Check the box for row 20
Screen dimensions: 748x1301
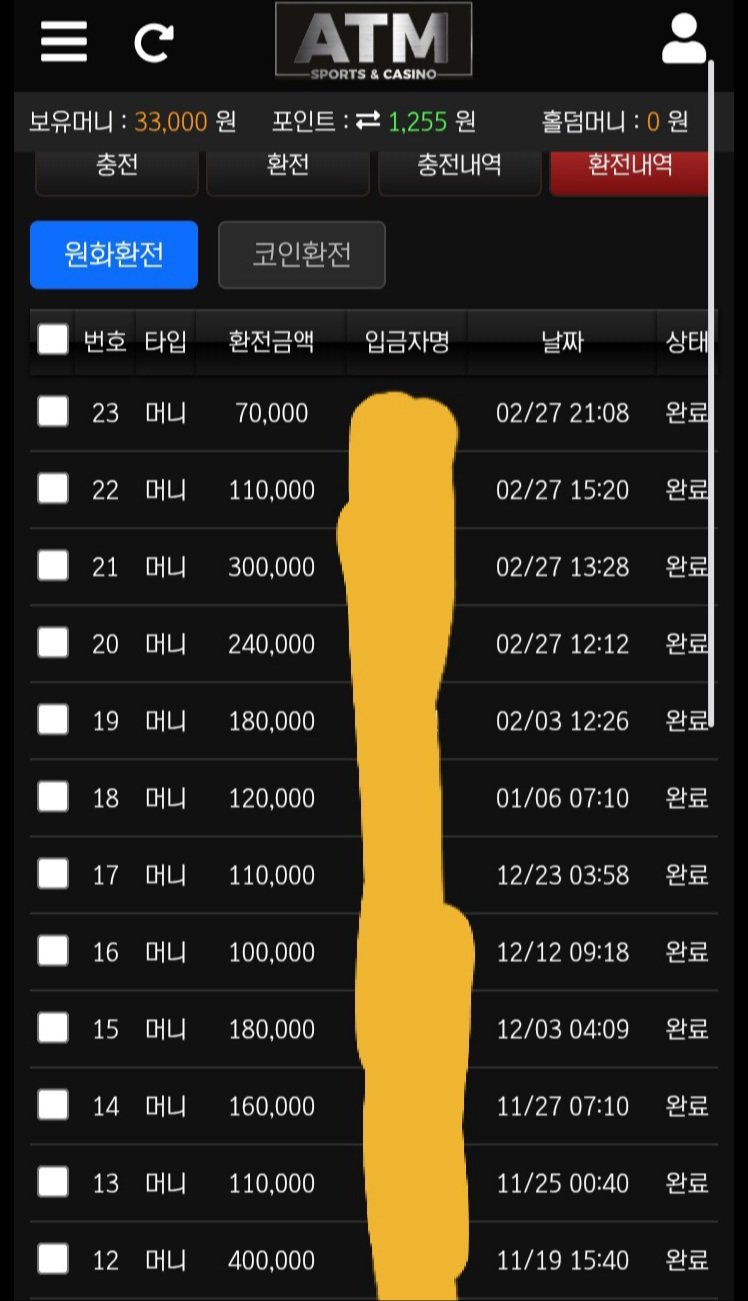point(53,642)
